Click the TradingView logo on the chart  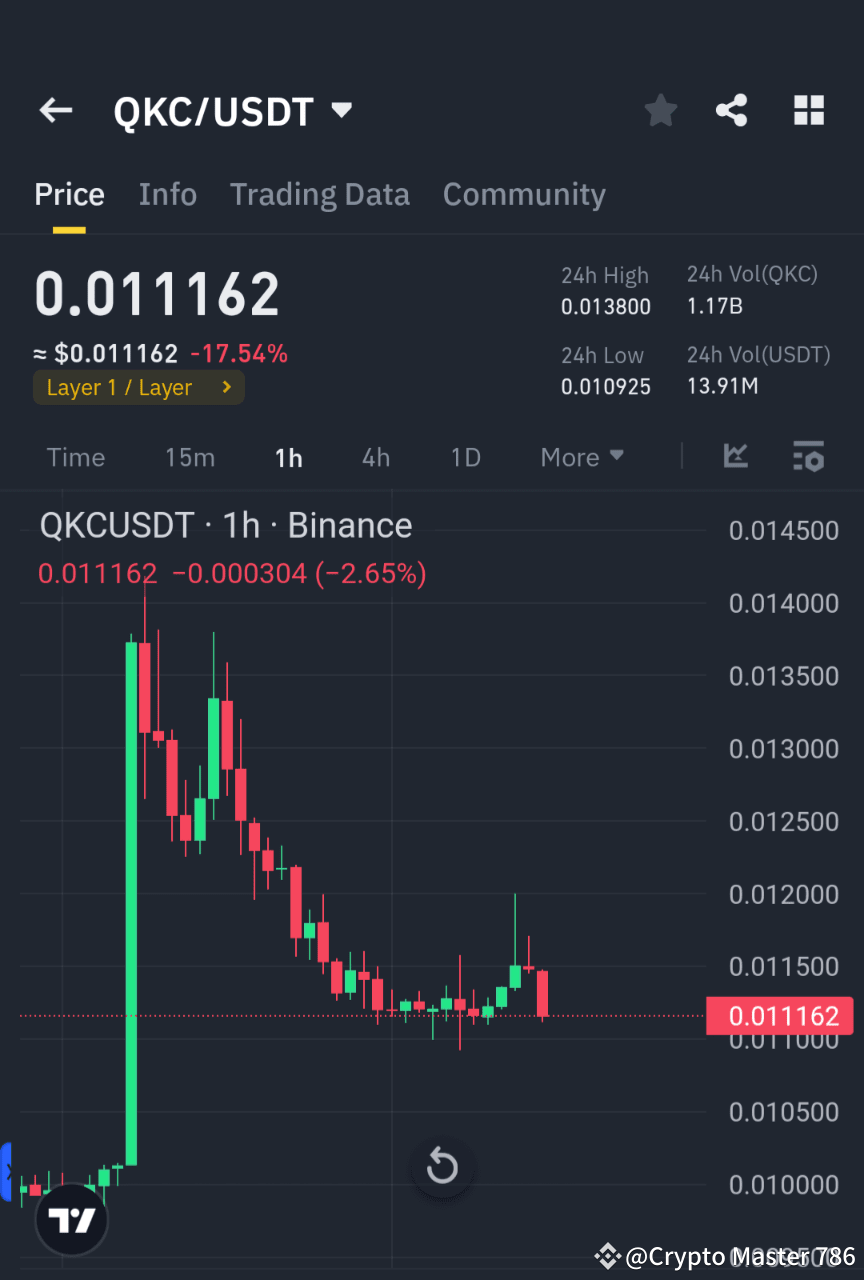click(70, 1219)
